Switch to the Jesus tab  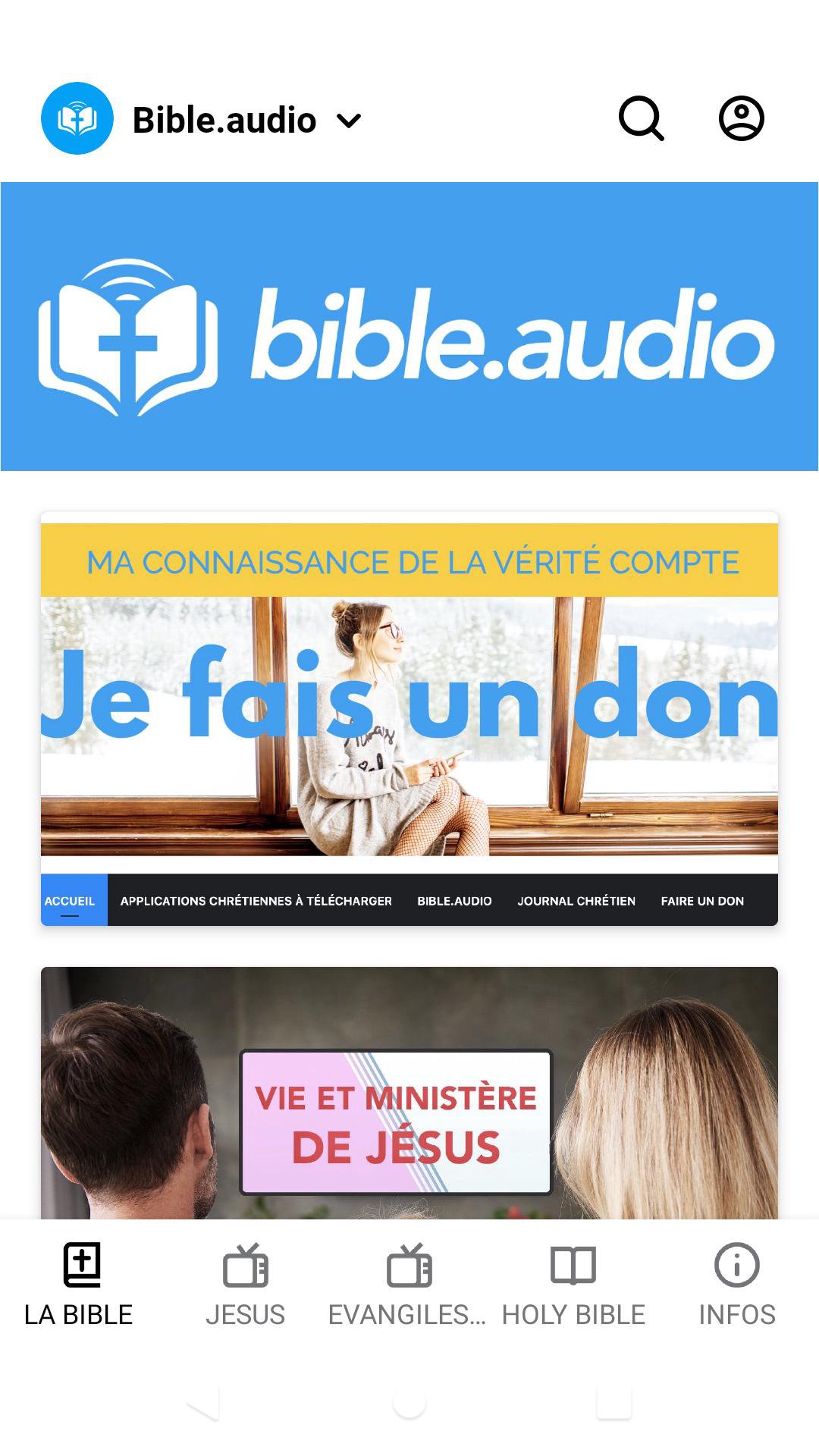point(245,1285)
